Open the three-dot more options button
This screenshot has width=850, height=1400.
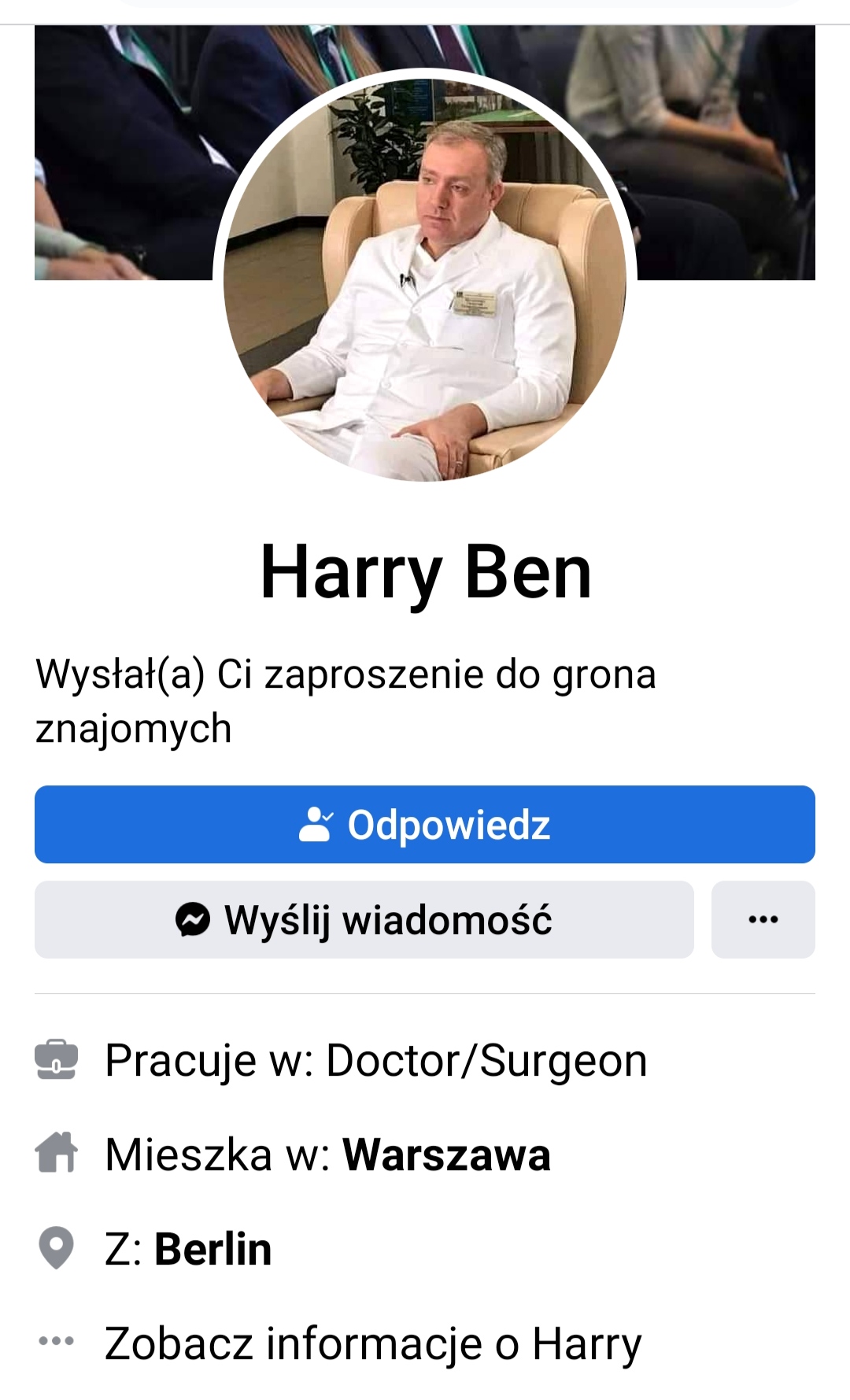pyautogui.click(x=763, y=919)
